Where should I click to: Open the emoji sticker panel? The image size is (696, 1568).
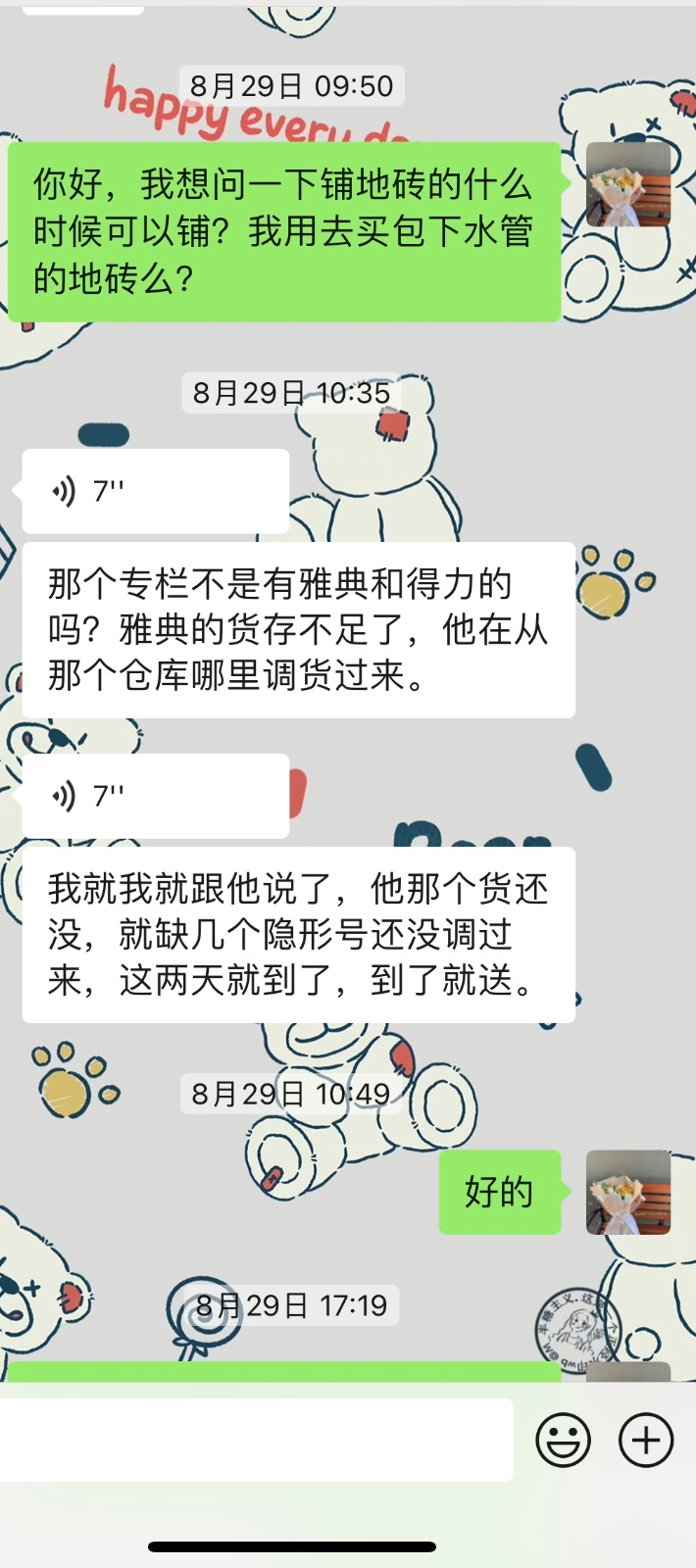point(564,1440)
